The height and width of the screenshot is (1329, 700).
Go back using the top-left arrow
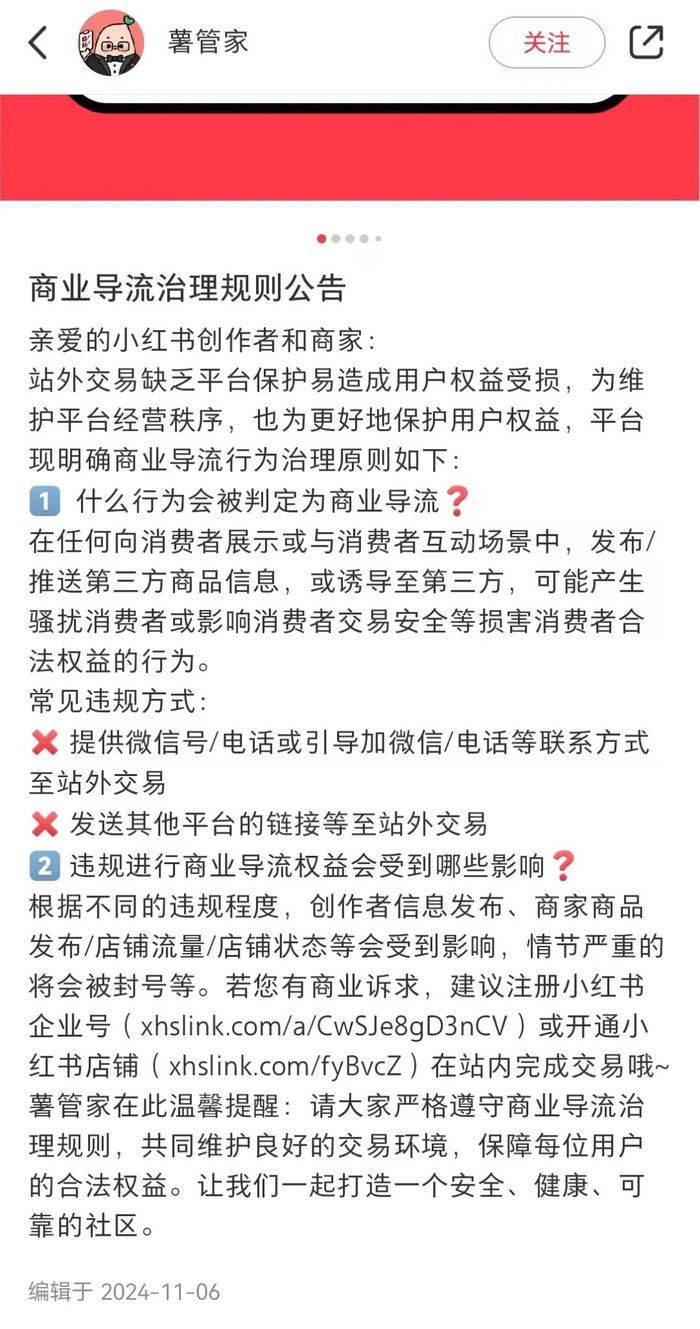[38, 42]
